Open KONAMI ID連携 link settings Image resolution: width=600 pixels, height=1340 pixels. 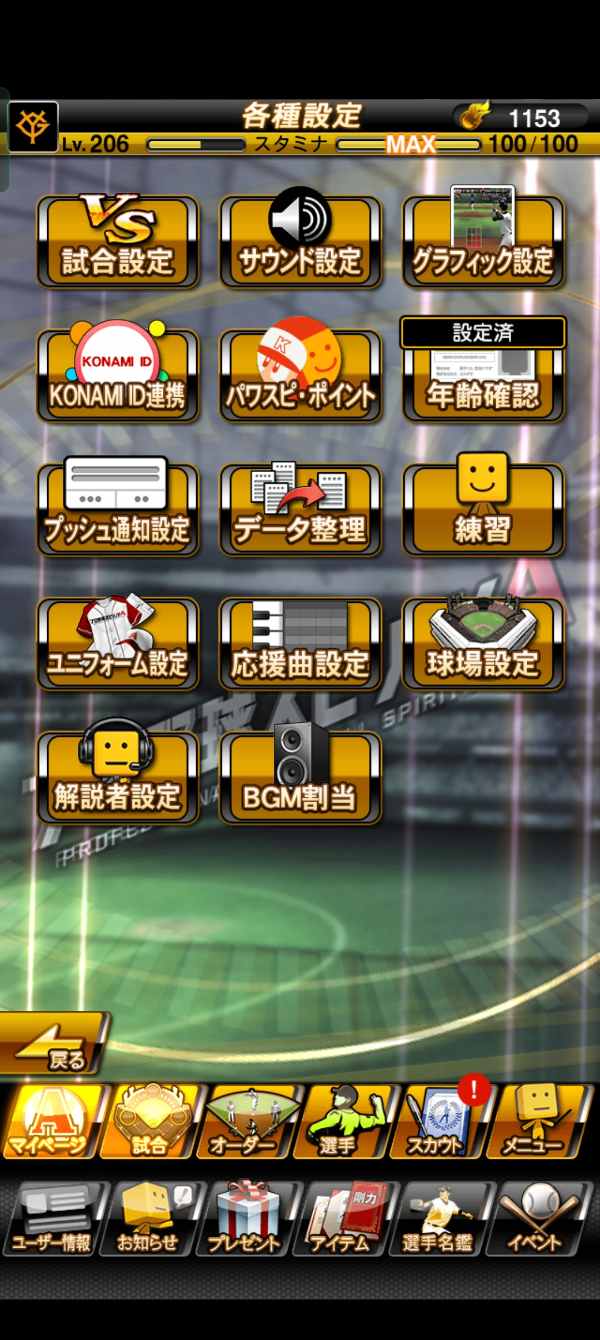click(118, 375)
